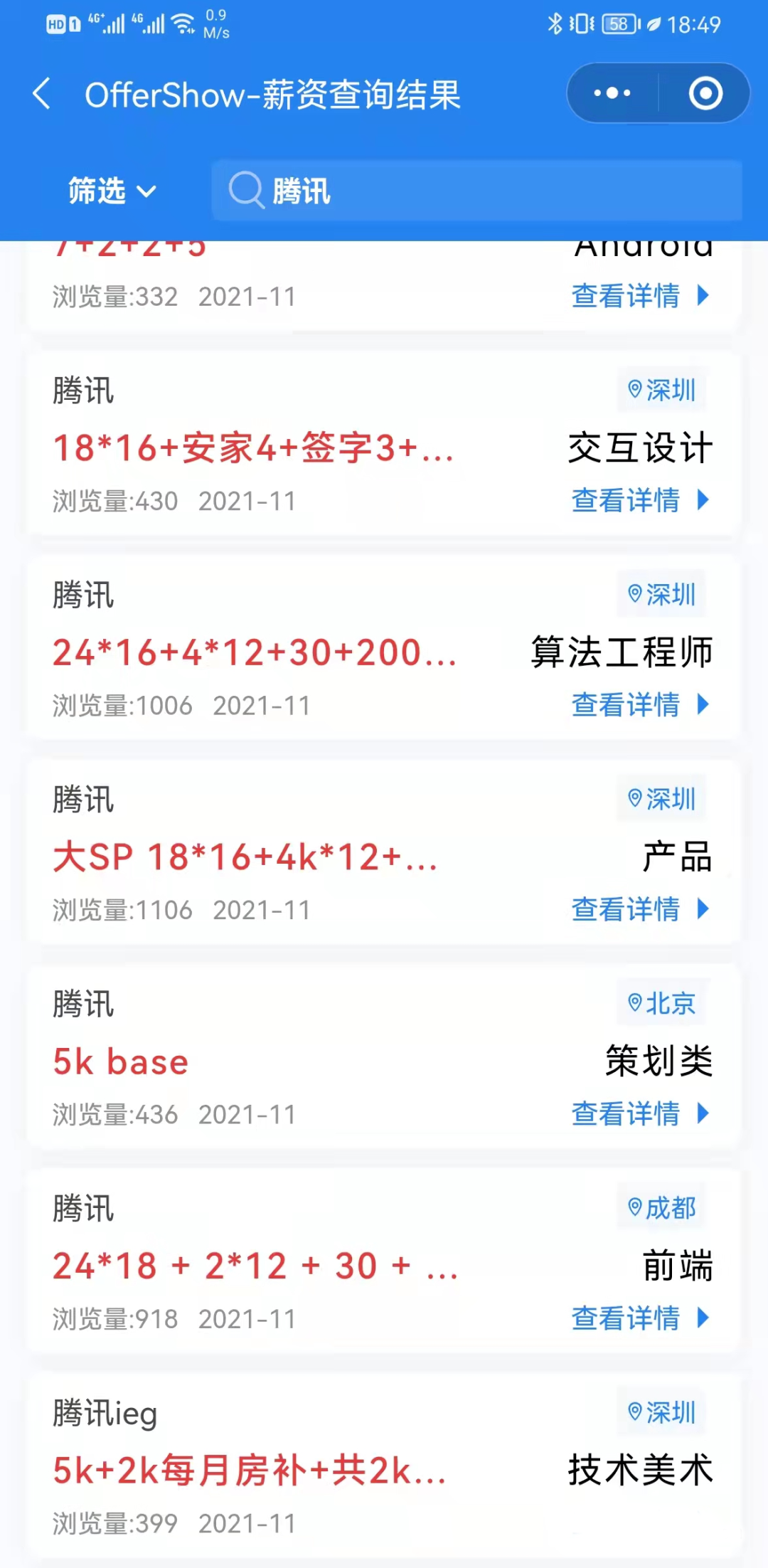View details for the 前端 offer in 成都
The width and height of the screenshot is (768, 1568).
point(640,1318)
